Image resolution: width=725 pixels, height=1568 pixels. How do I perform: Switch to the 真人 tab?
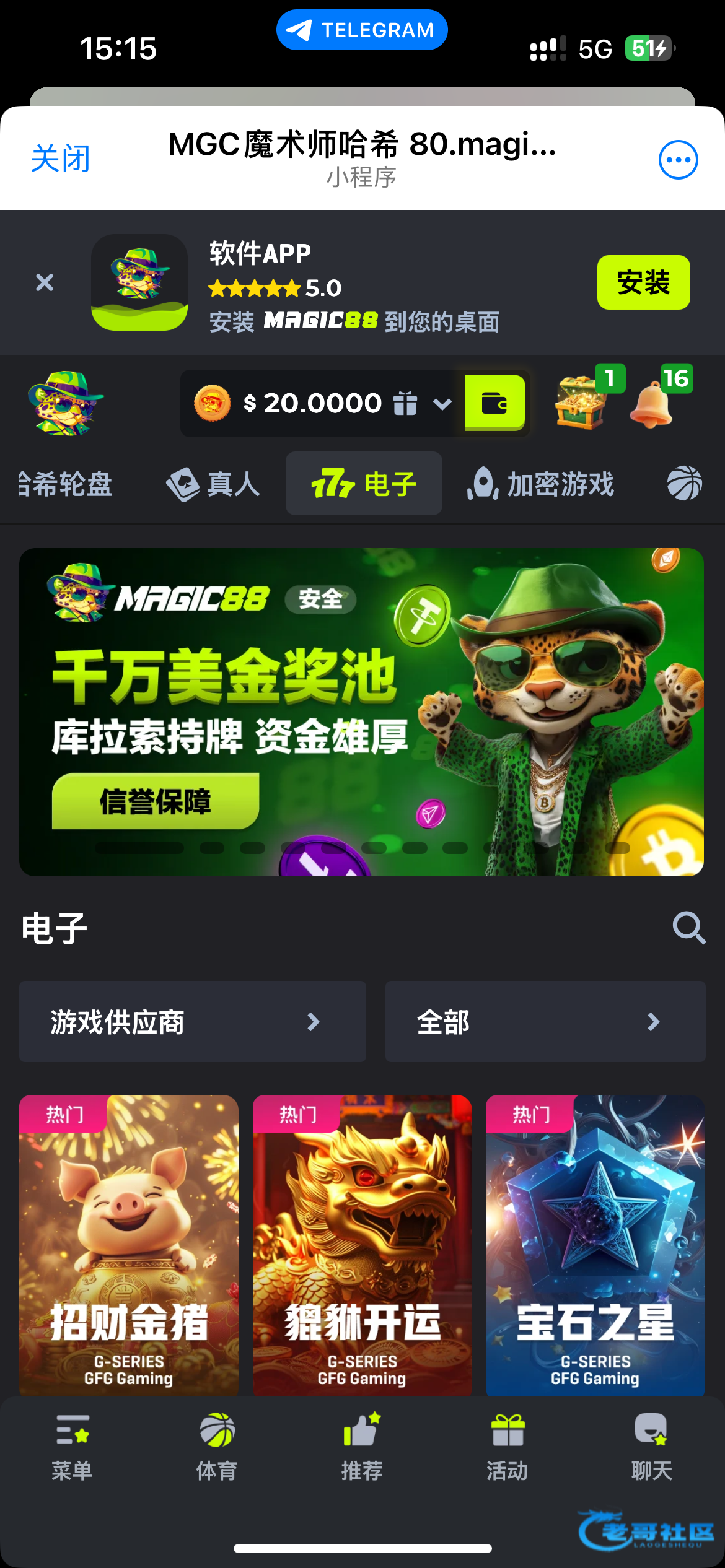click(x=214, y=484)
